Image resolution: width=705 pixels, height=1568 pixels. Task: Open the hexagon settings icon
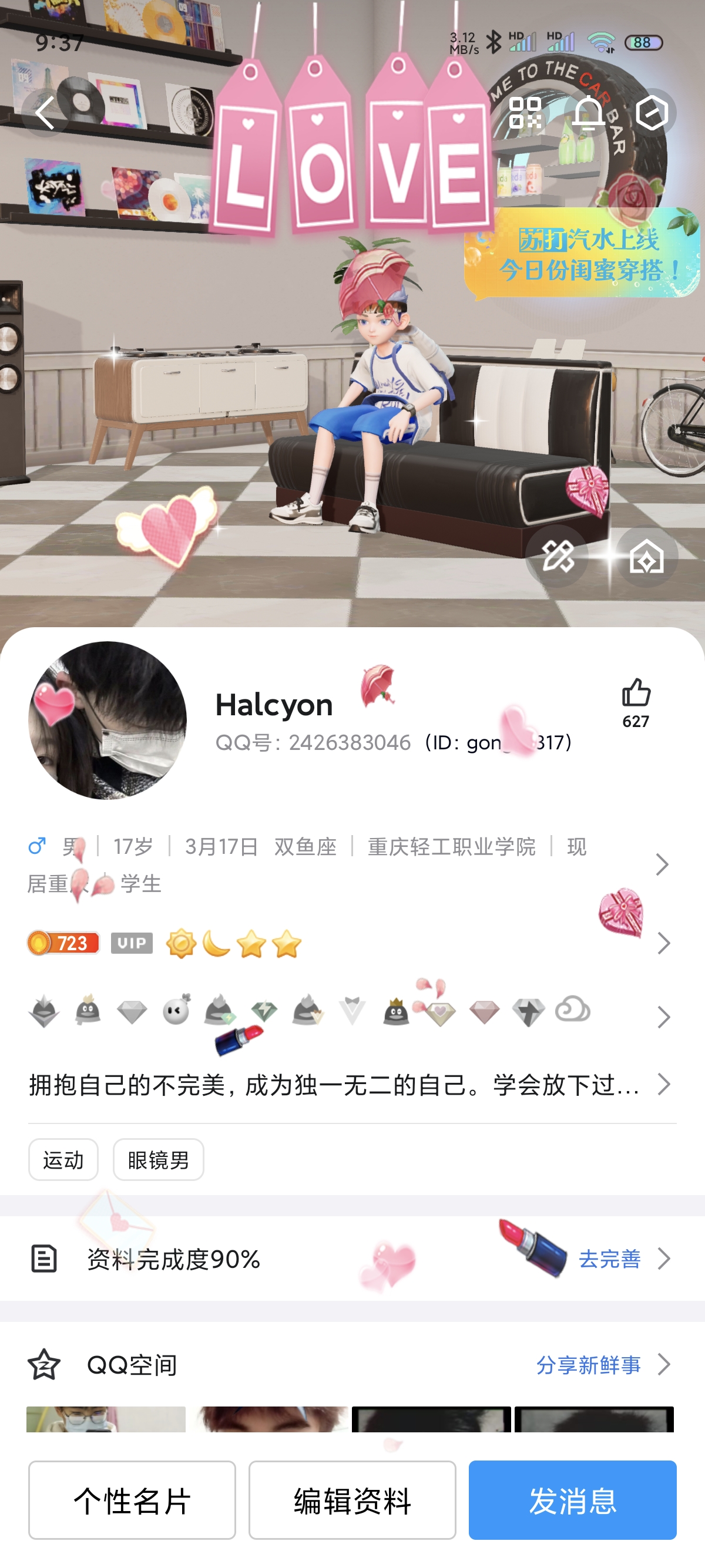[x=652, y=113]
